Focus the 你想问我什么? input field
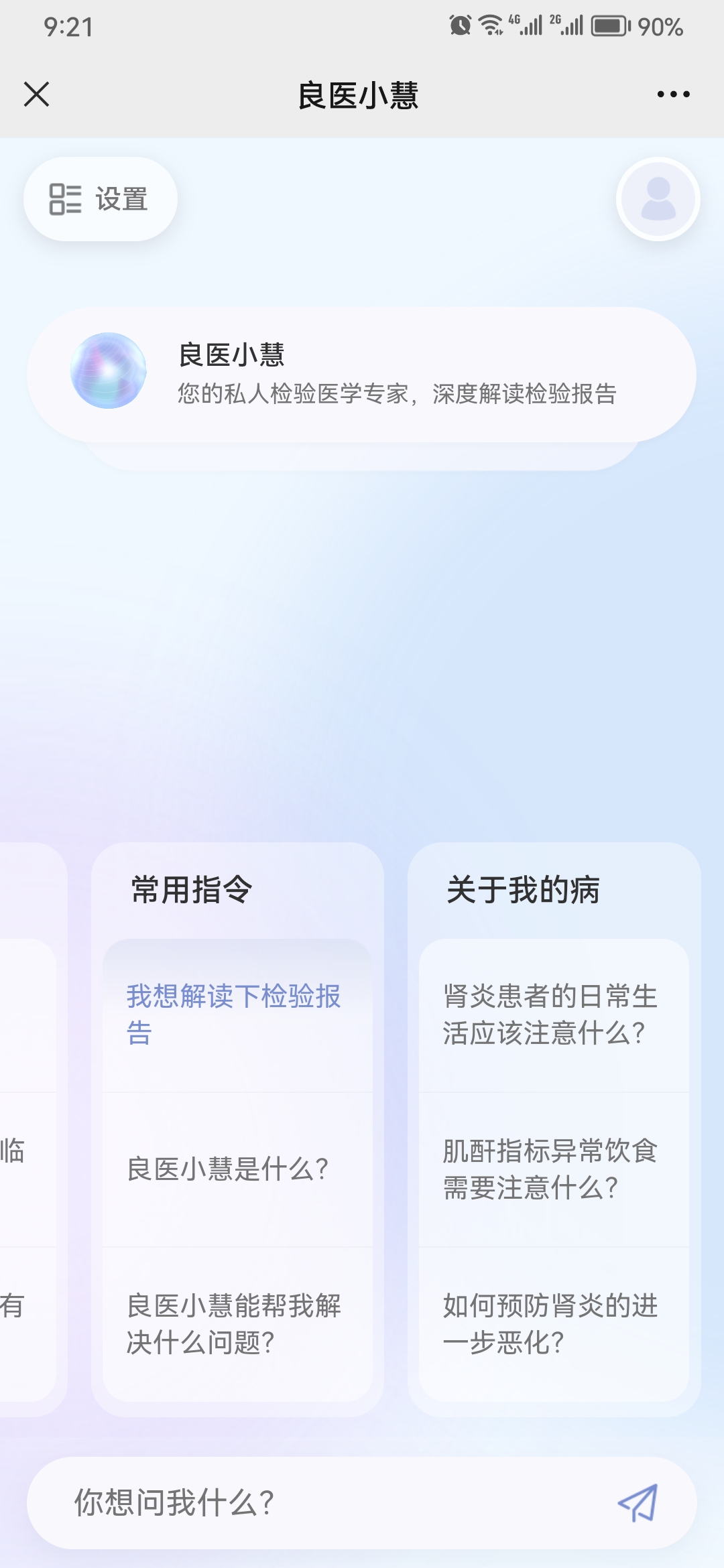Viewport: 724px width, 1568px height. [x=322, y=1503]
